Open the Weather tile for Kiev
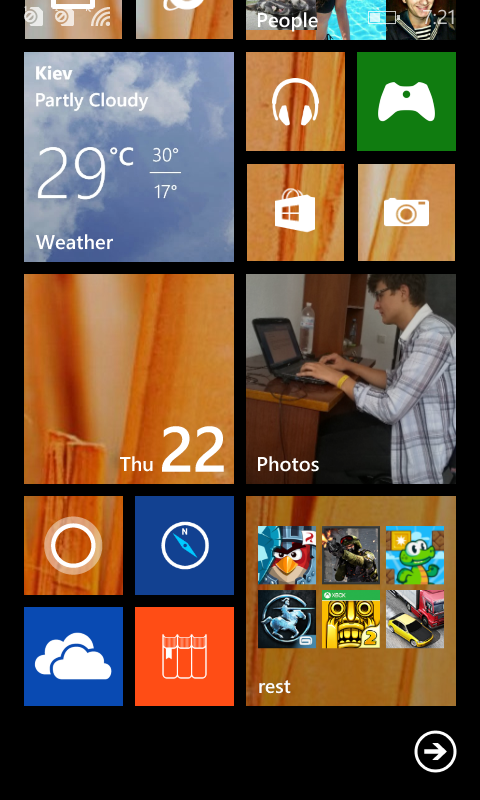The height and width of the screenshot is (800, 480). [129, 157]
